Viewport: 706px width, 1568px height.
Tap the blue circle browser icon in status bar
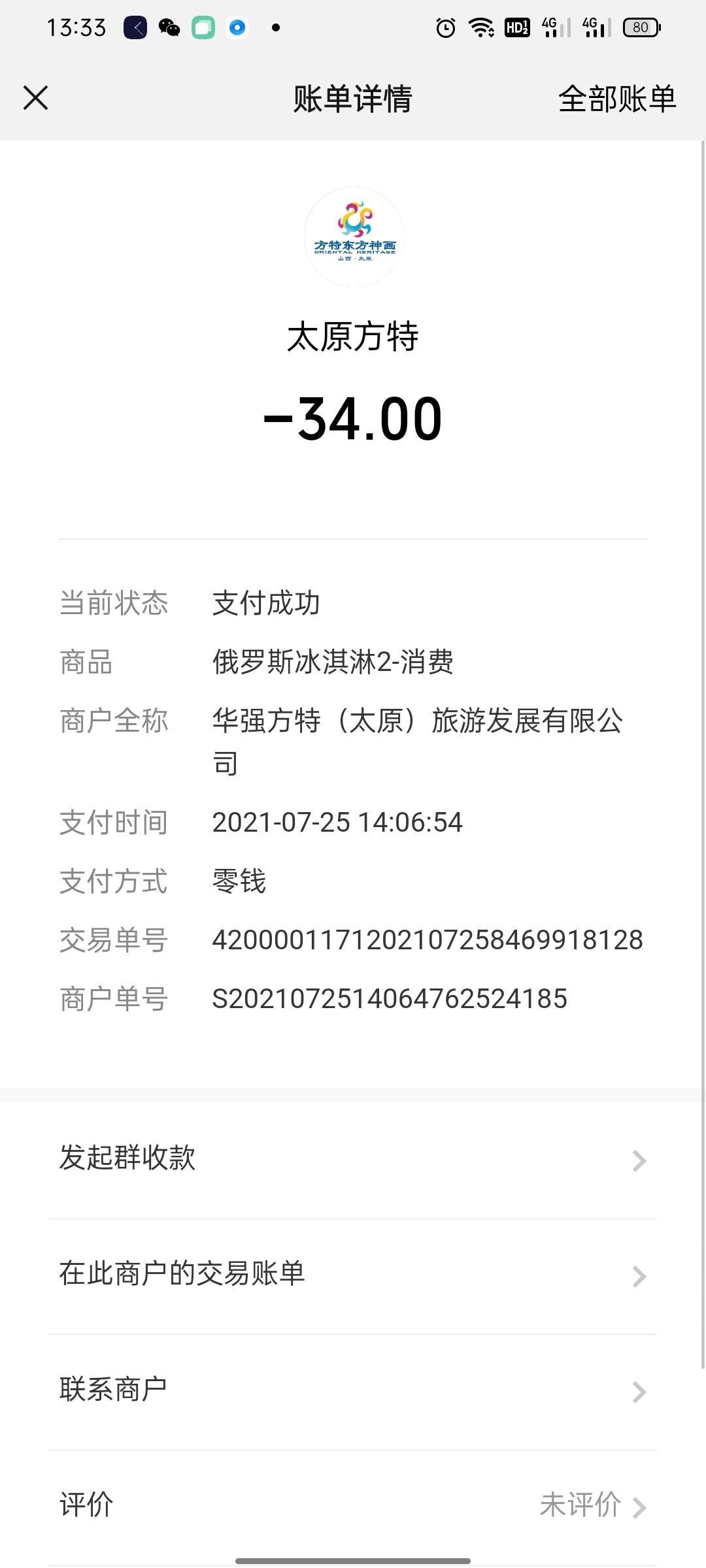[237, 27]
